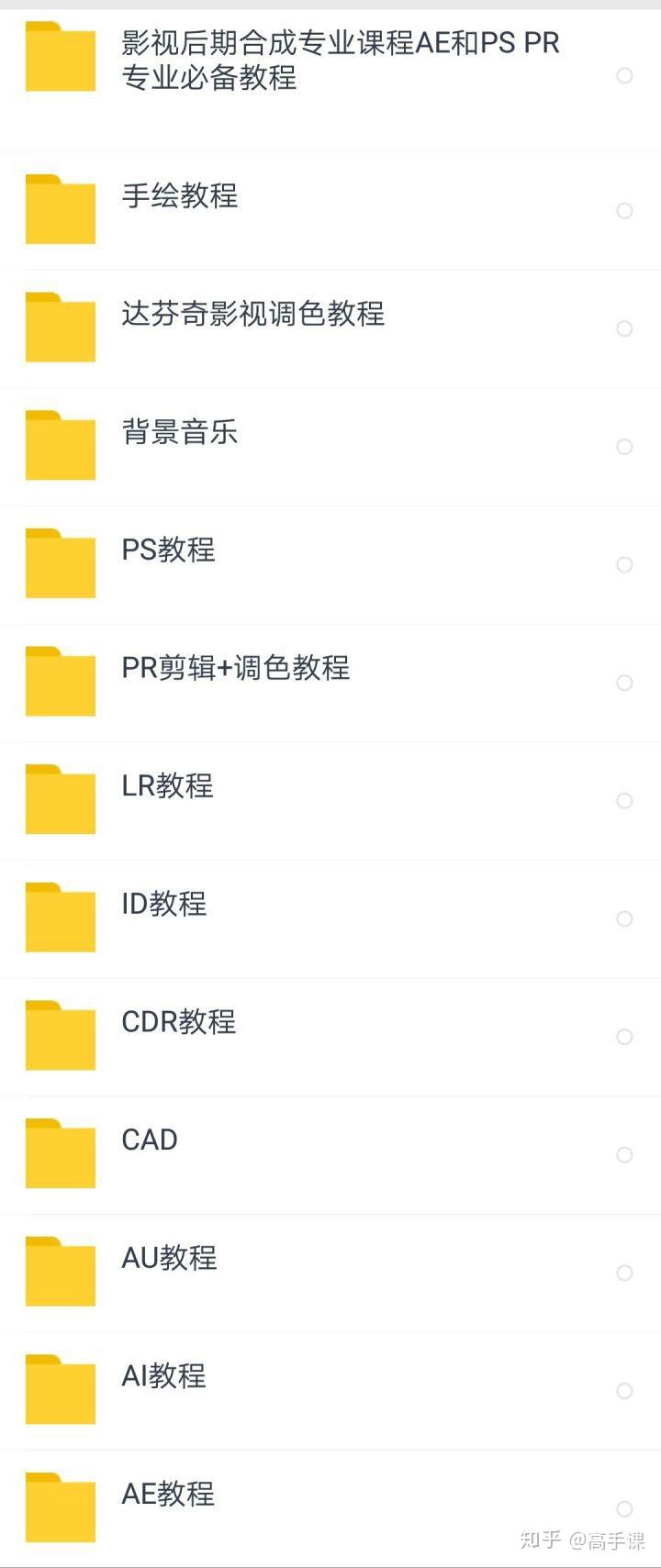Select the radio circle for 背景音乐
This screenshot has height=1568, width=661.
coord(625,446)
